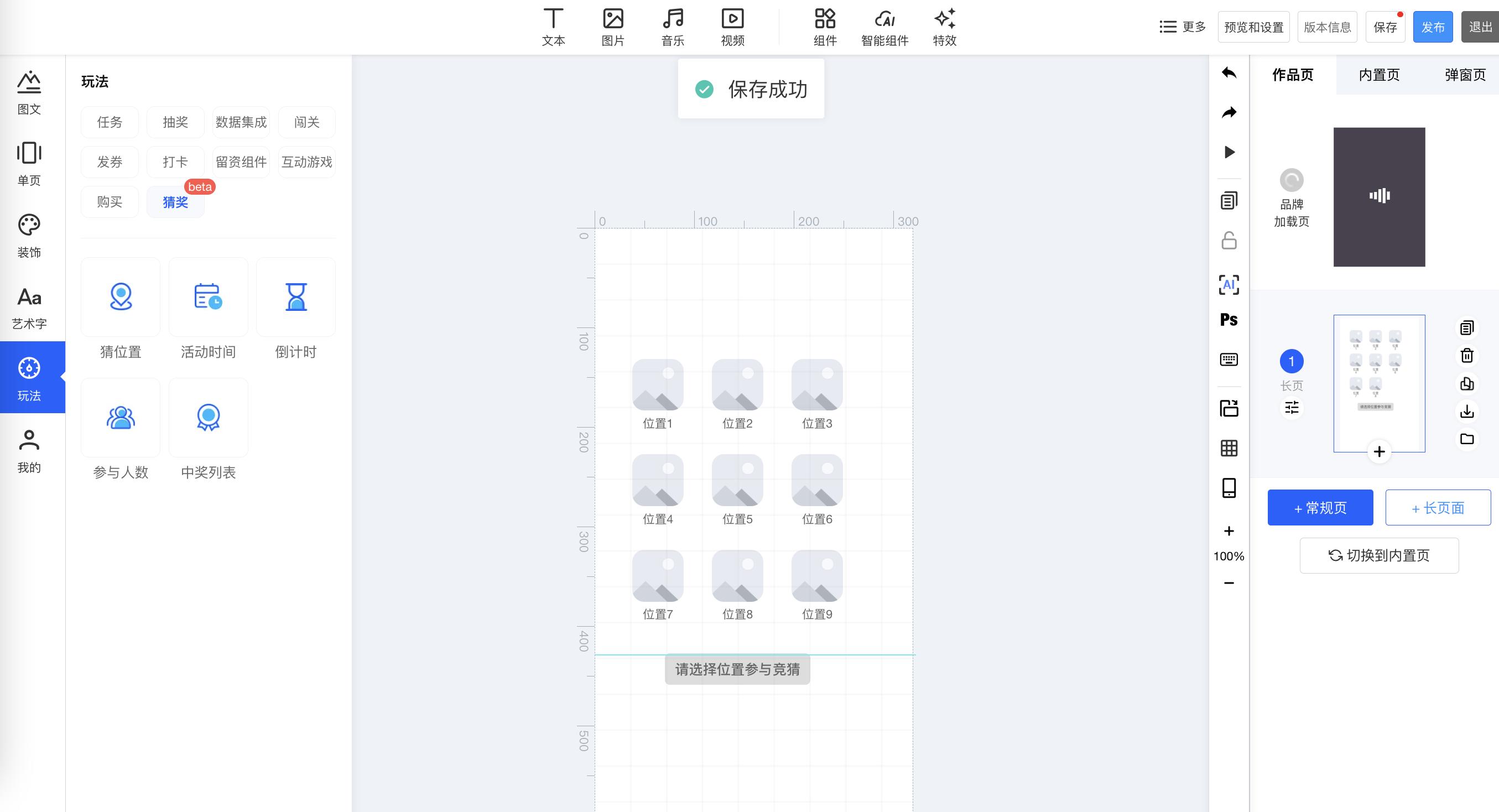Add a new 常规页 regular page
Screen dimensions: 1499x812
click(1320, 508)
